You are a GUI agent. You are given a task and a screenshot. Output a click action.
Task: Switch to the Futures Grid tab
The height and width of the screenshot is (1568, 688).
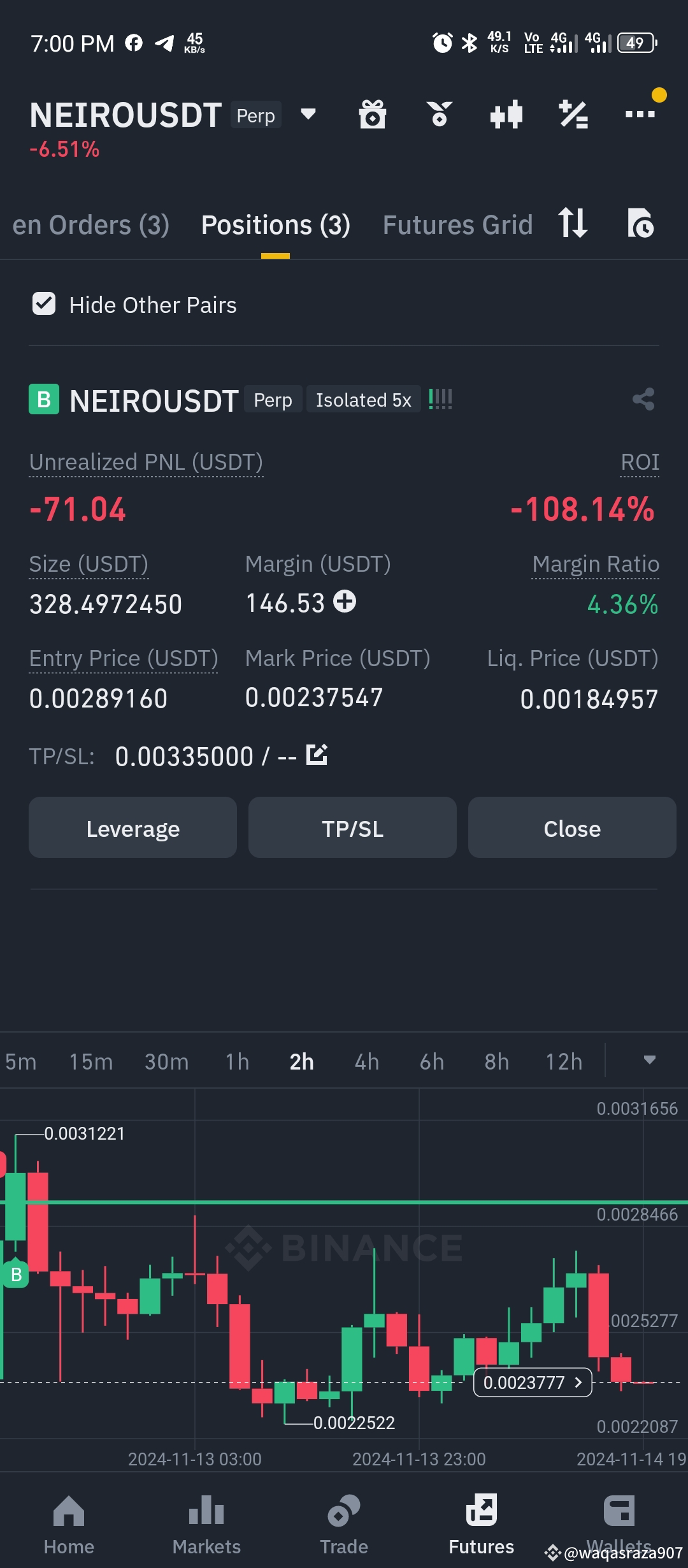(457, 224)
